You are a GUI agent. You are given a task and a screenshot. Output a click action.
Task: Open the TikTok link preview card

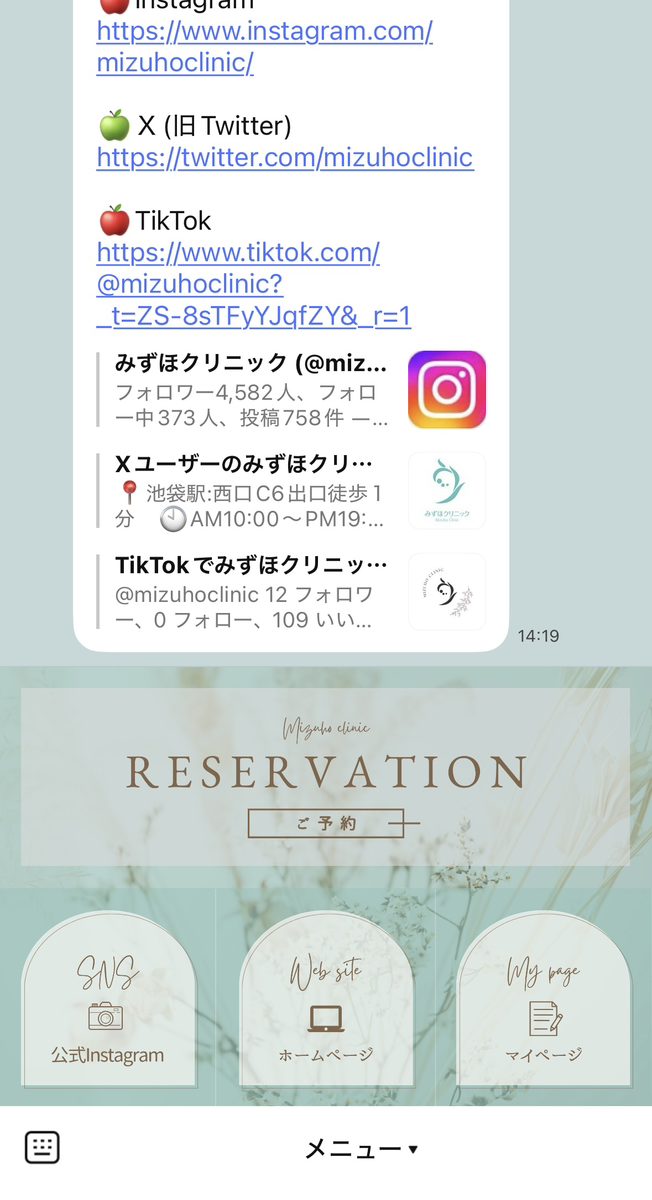click(291, 592)
